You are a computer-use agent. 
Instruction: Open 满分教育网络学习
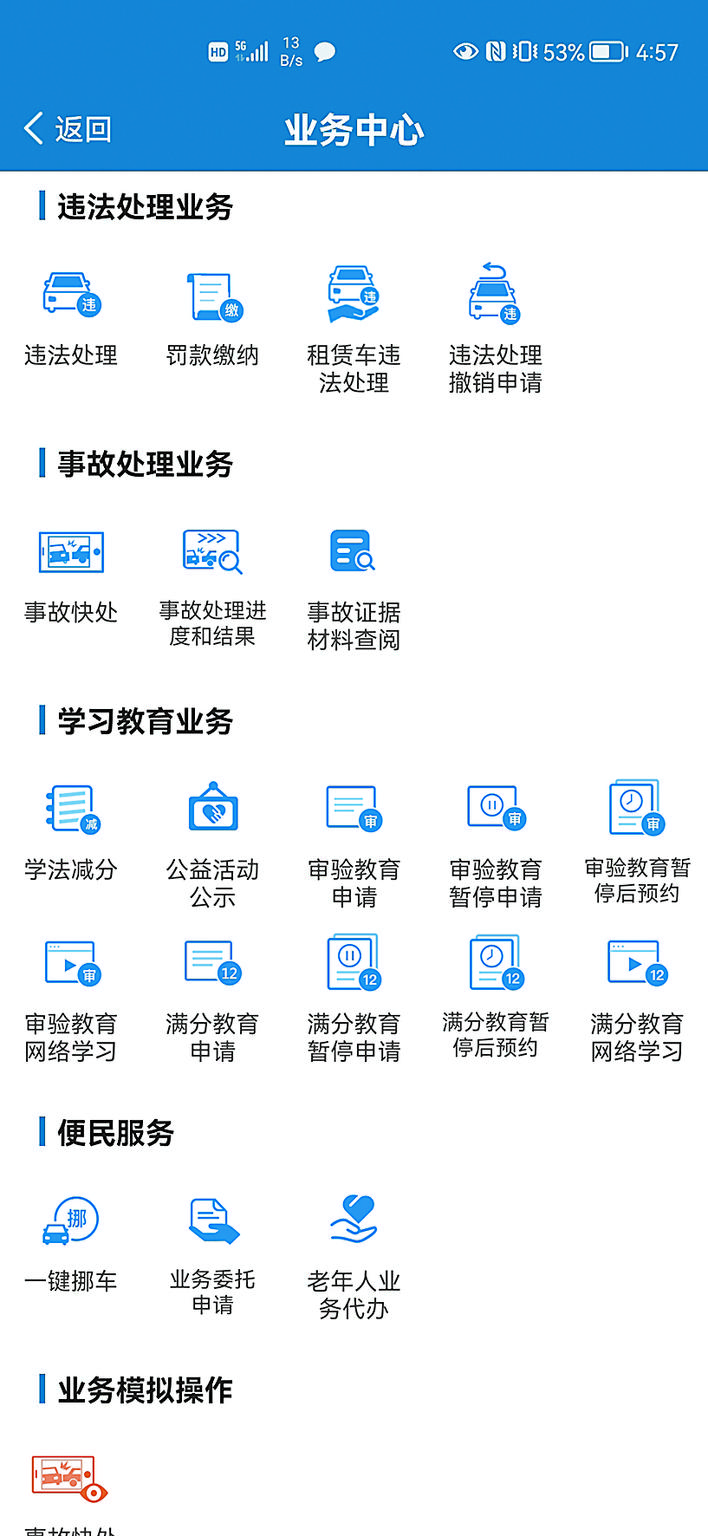pos(638,995)
